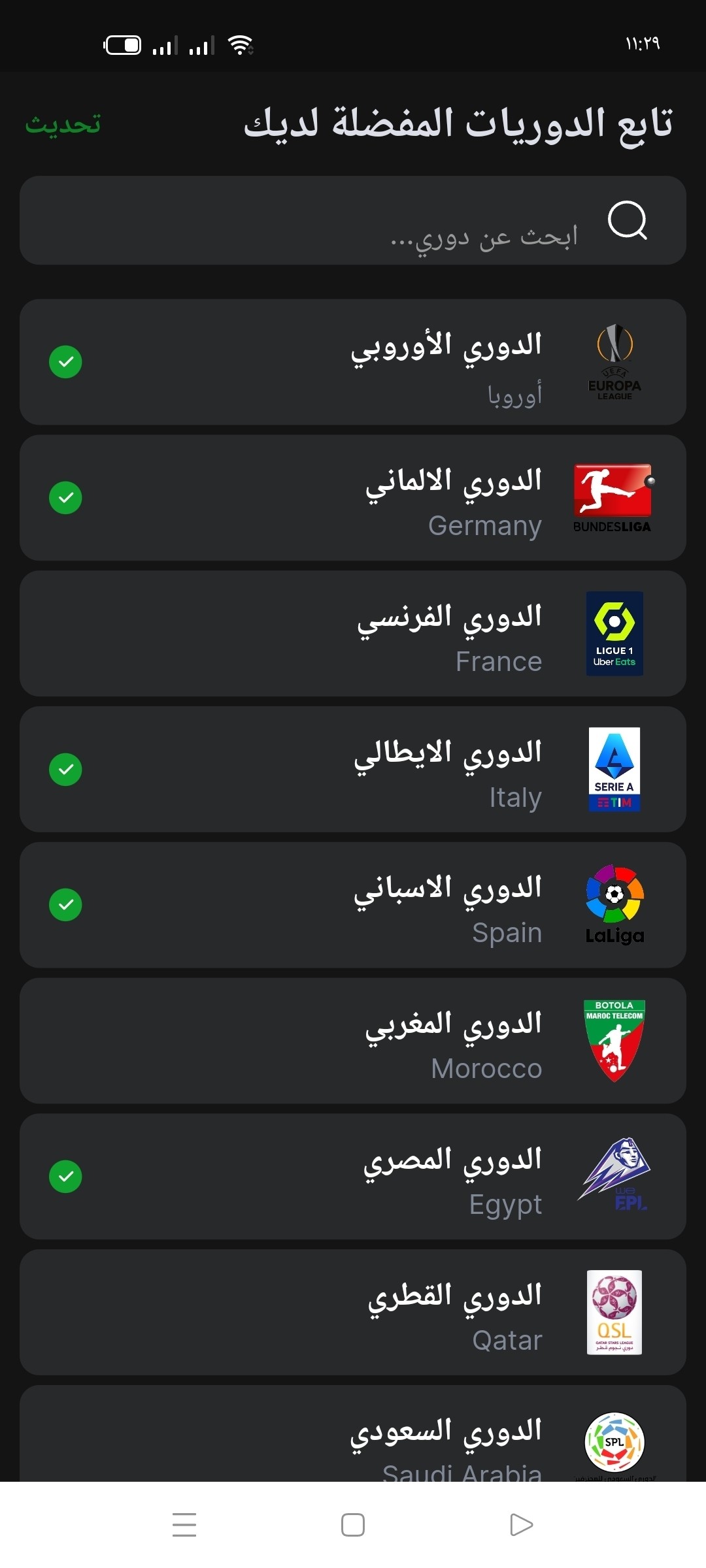
Task: Unfollow the Germany Bundesliga league
Action: tap(353, 498)
